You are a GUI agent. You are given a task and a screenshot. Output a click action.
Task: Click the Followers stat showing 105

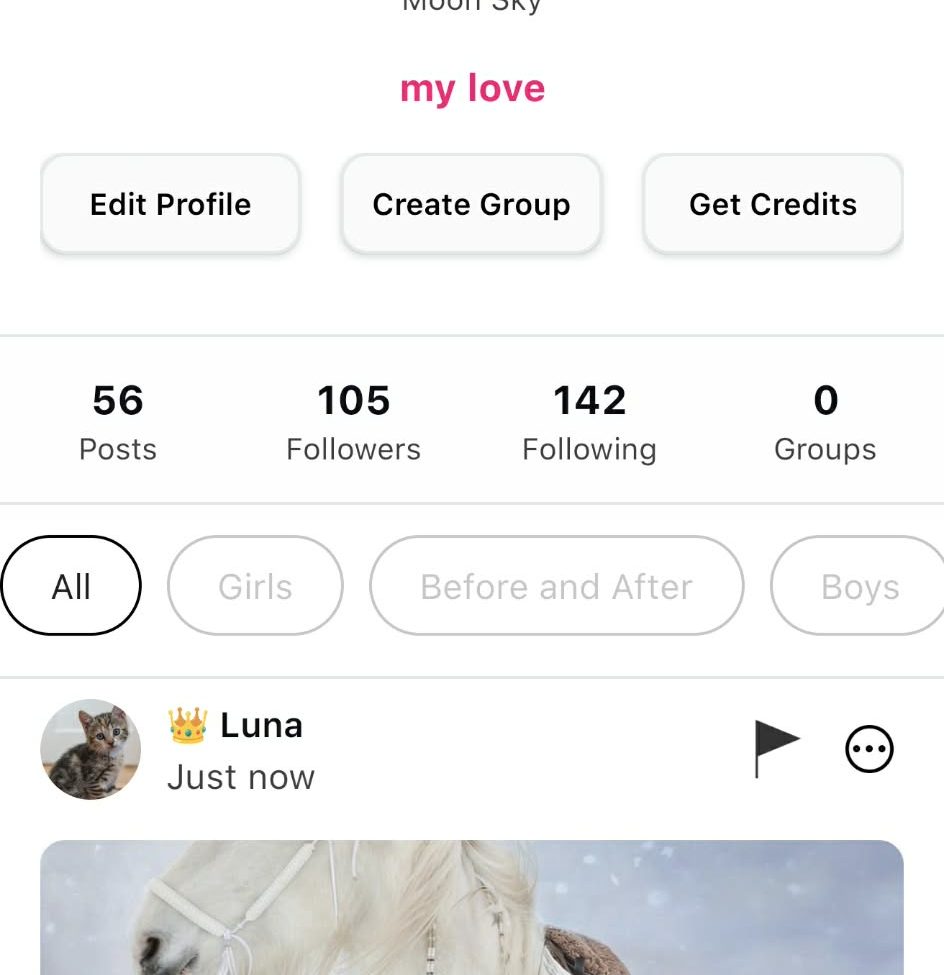click(353, 418)
